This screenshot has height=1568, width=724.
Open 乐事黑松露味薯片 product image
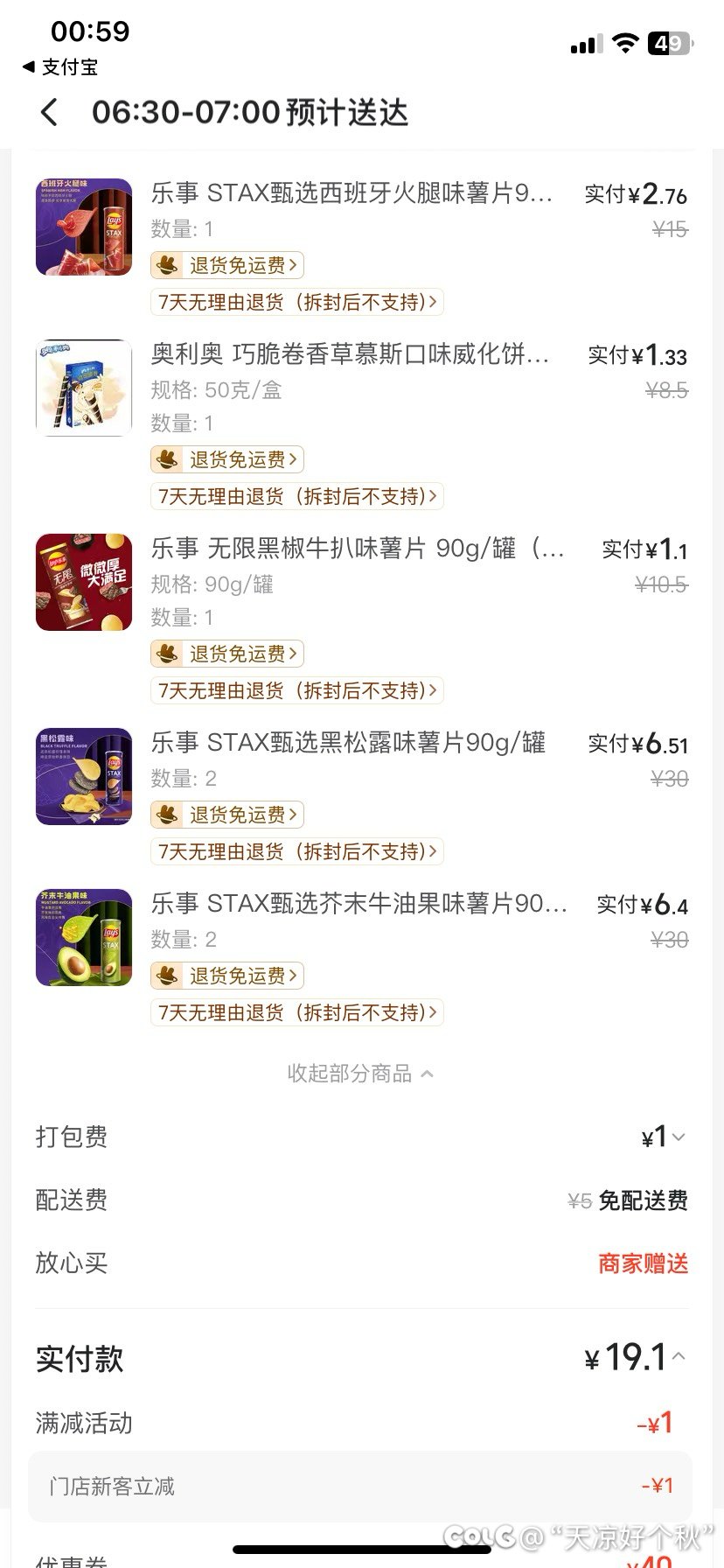[84, 776]
